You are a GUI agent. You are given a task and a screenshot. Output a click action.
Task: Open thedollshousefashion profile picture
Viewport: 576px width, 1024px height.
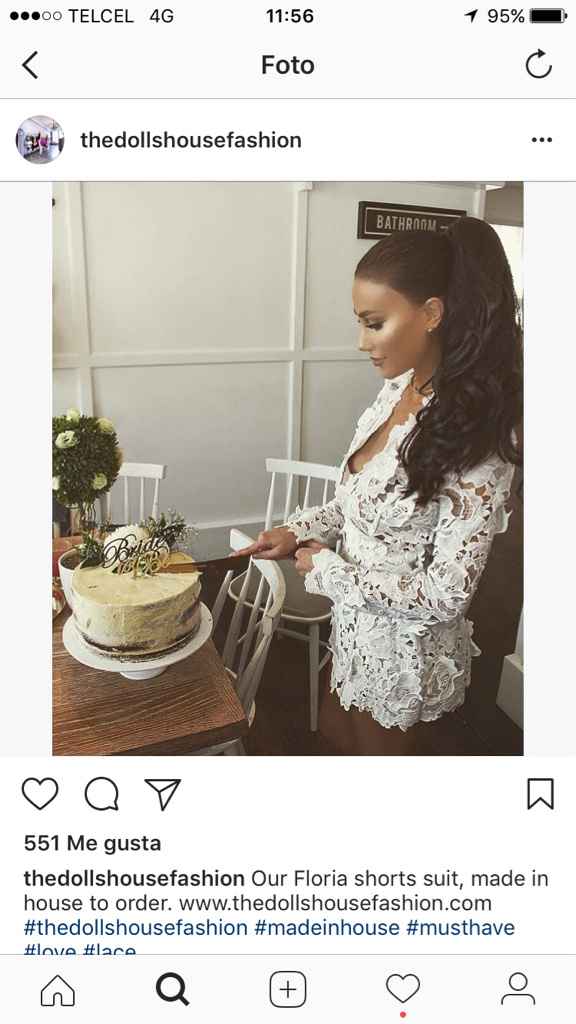point(40,140)
